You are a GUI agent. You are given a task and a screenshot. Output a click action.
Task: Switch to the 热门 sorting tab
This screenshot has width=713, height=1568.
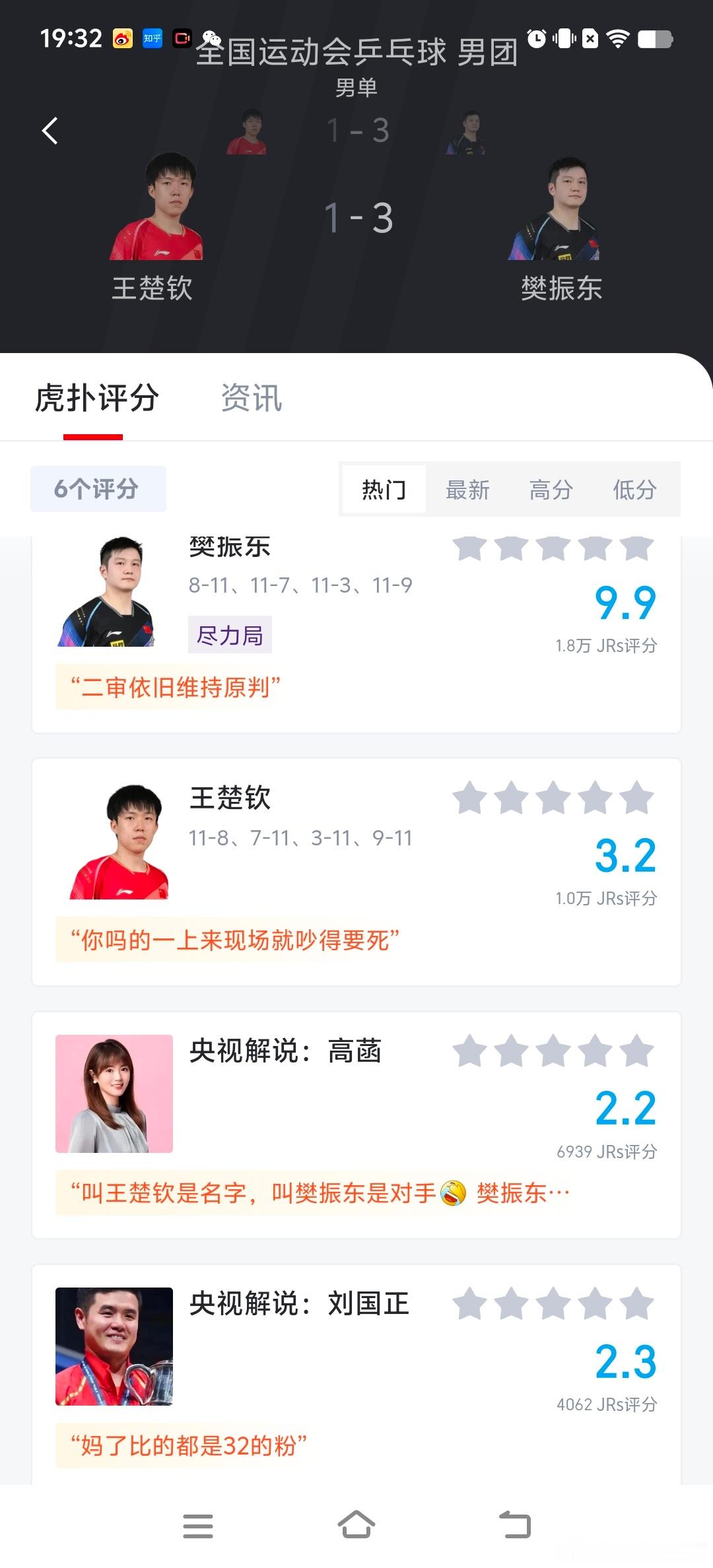coord(383,490)
